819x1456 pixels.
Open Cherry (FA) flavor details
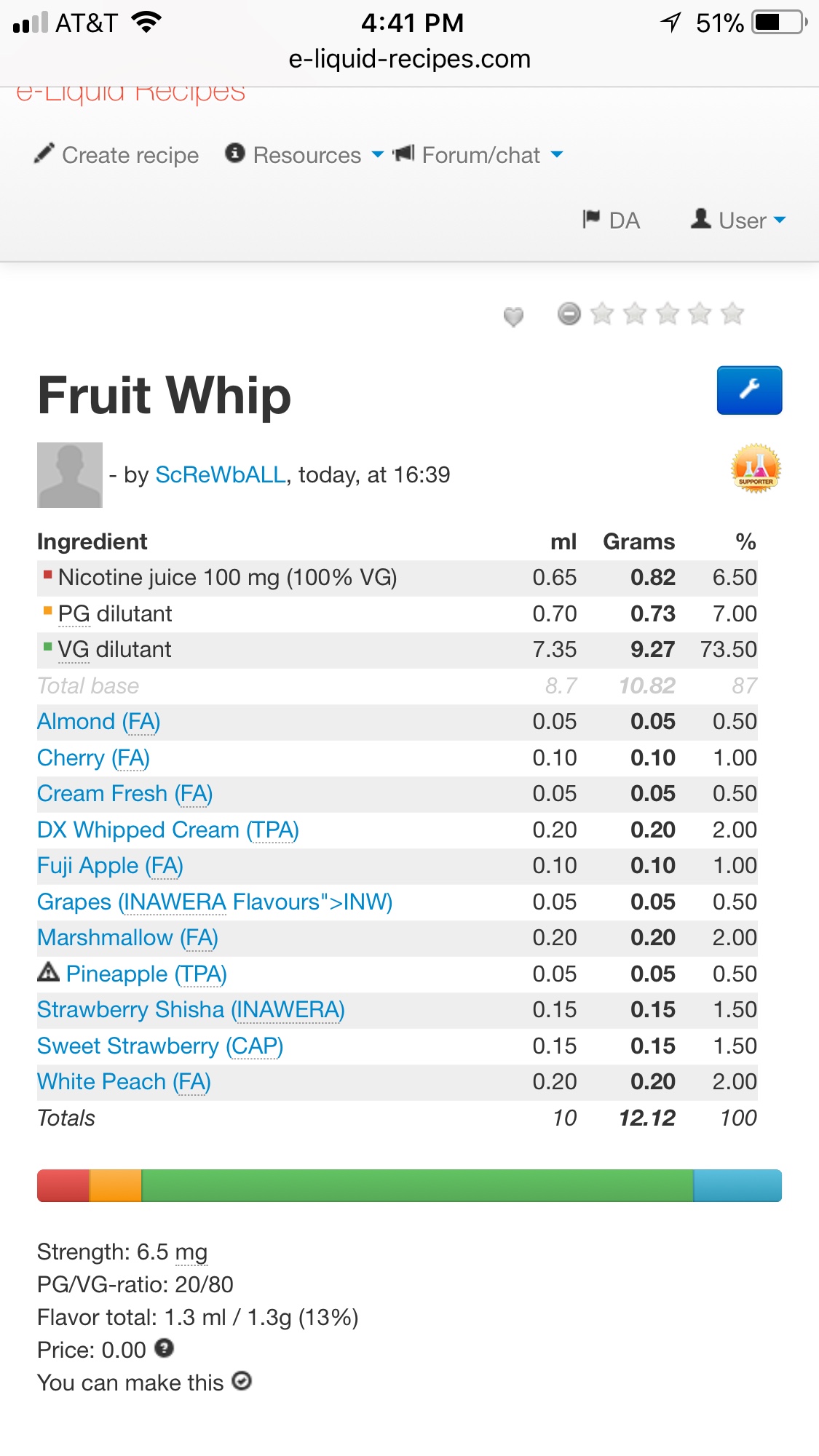93,758
